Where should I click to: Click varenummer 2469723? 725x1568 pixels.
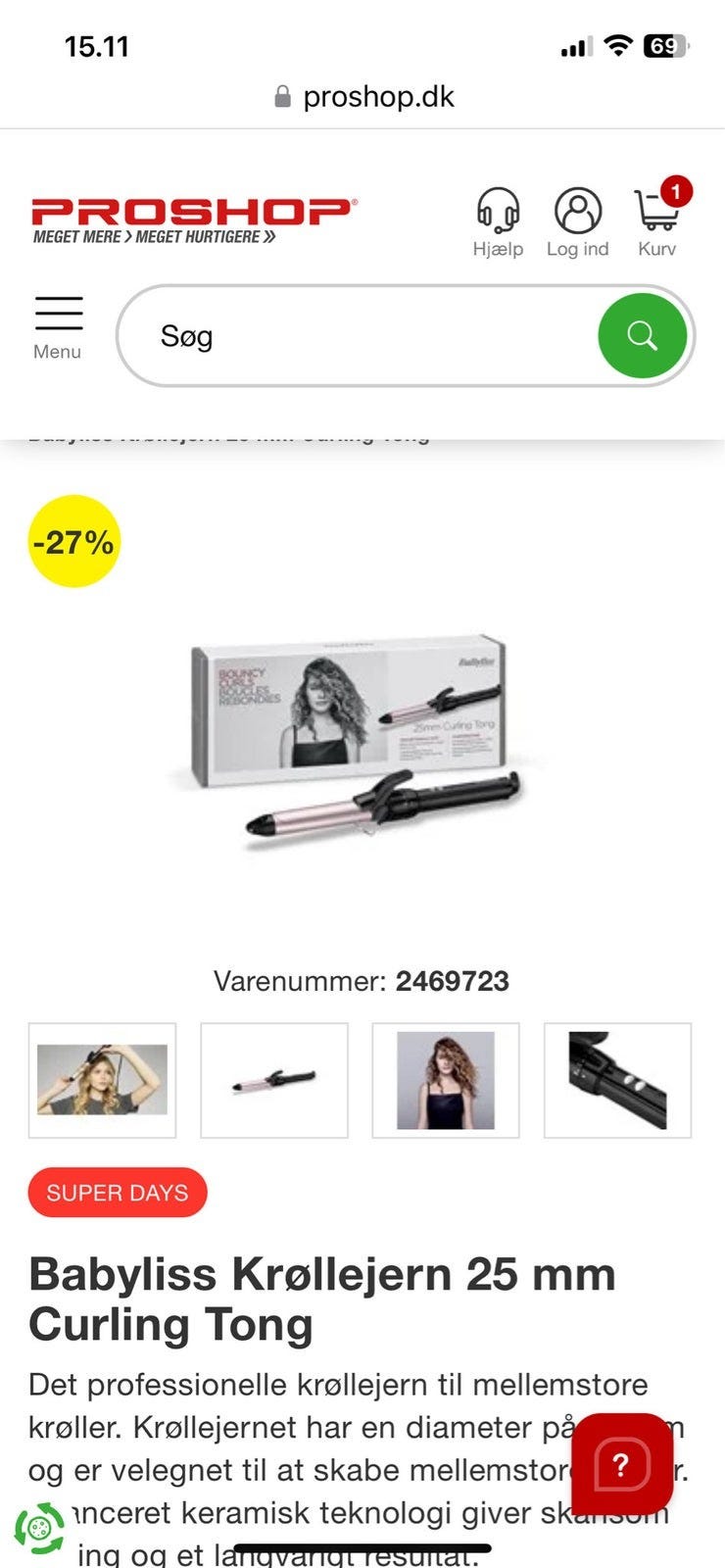[451, 980]
